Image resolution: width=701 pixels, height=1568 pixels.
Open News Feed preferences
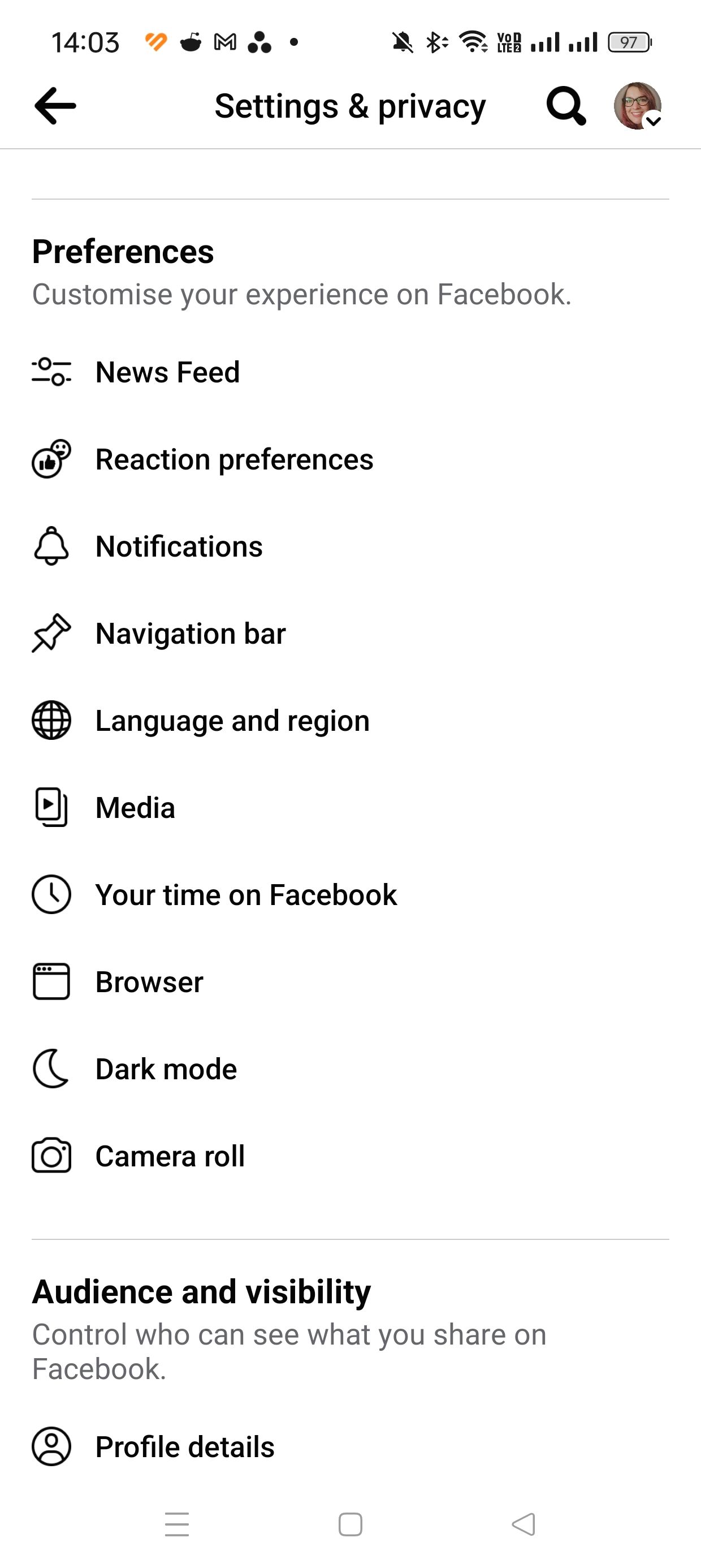click(x=167, y=372)
